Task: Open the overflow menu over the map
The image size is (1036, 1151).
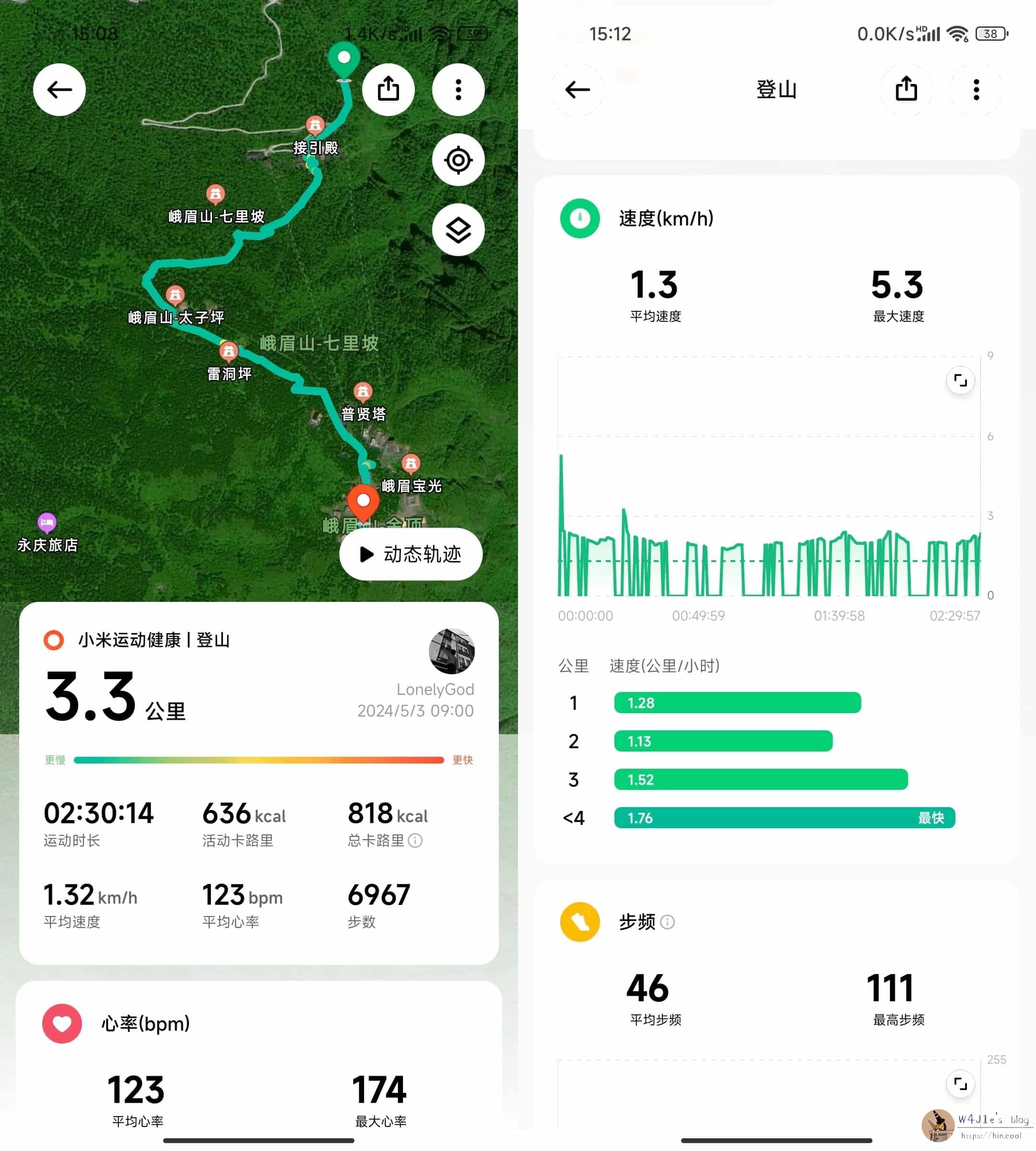Action: point(458,89)
